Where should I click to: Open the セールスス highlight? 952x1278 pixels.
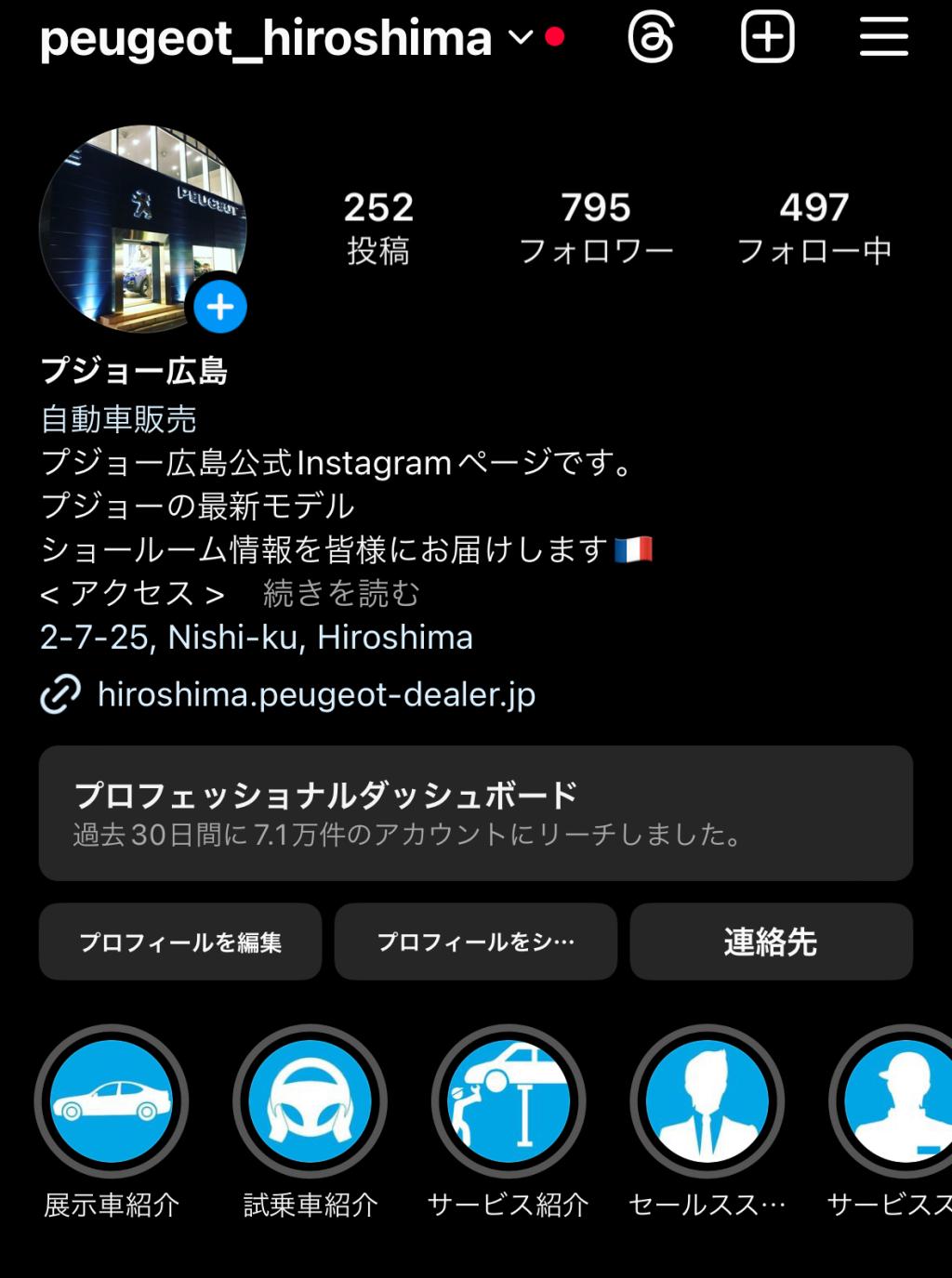(x=707, y=1100)
